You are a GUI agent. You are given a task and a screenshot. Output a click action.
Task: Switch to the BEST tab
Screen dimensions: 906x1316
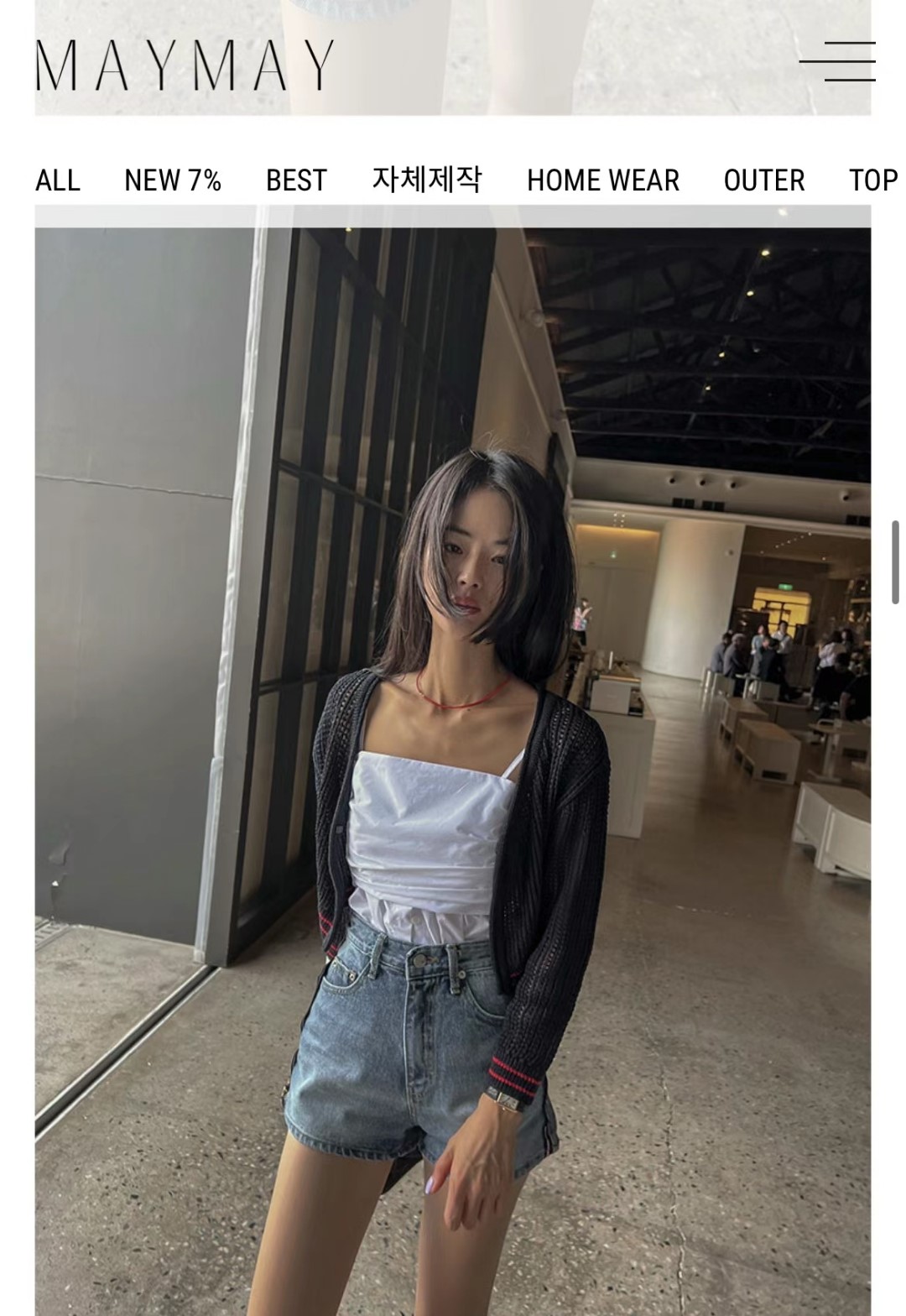pyautogui.click(x=296, y=180)
